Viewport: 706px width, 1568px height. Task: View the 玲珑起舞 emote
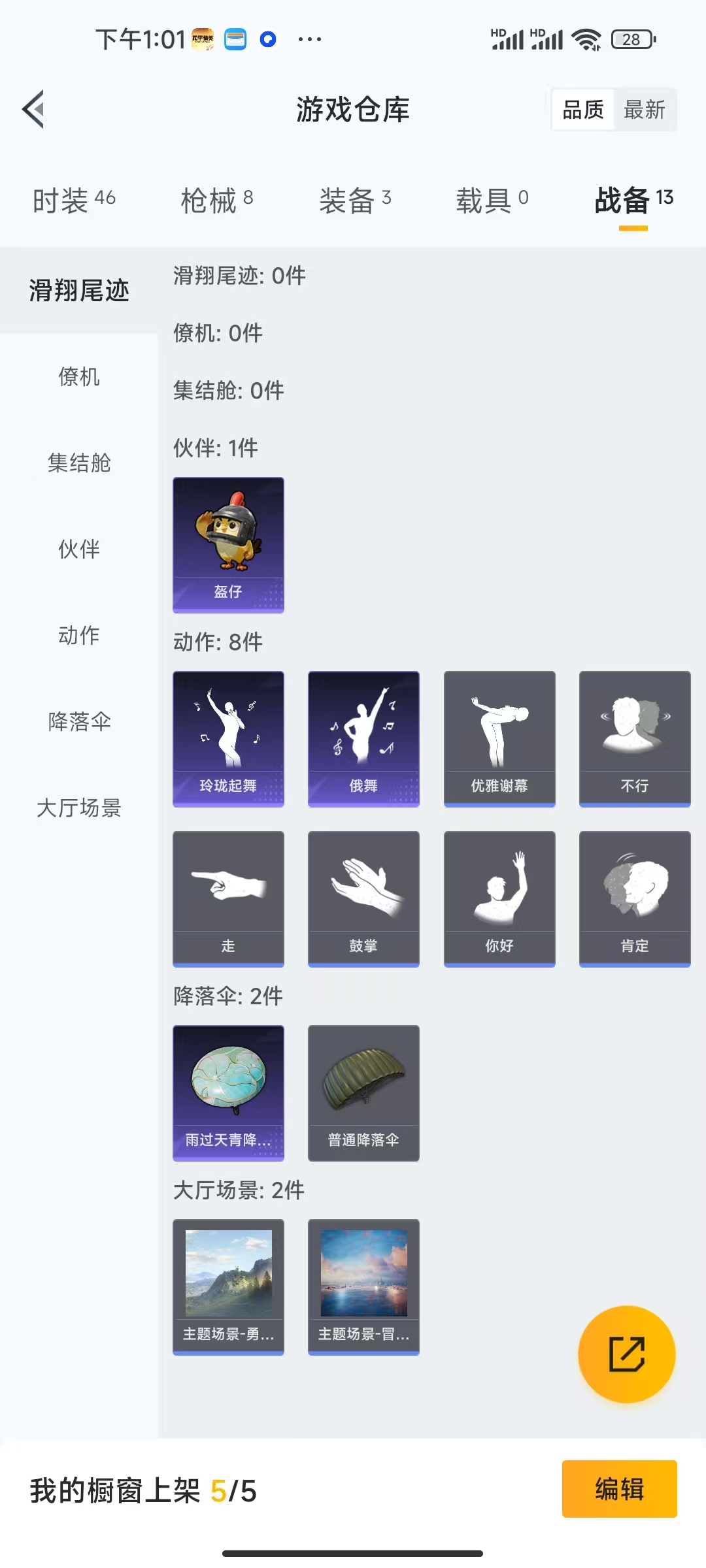pos(228,739)
